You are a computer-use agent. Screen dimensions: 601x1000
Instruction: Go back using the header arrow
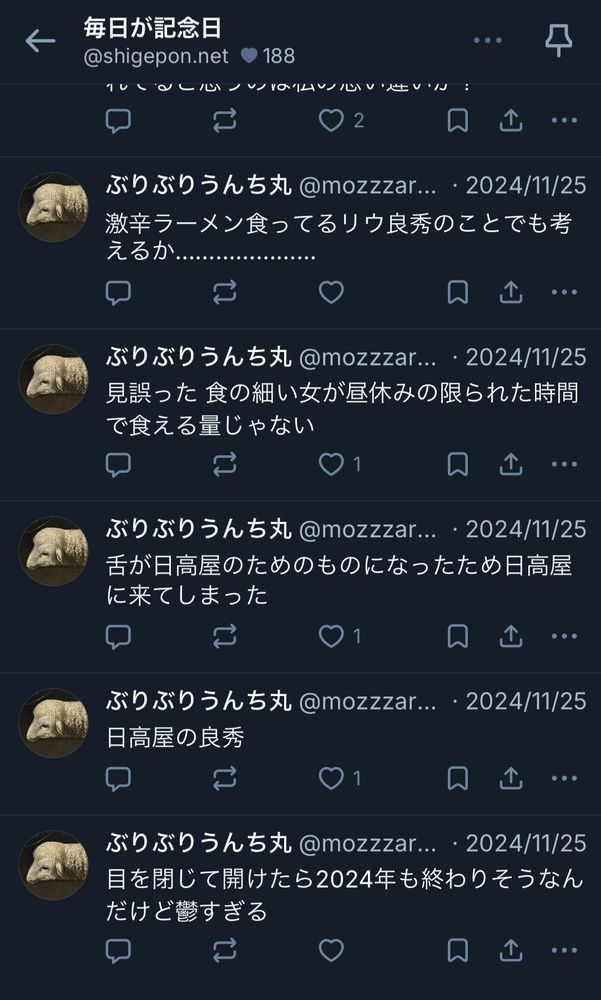click(40, 41)
